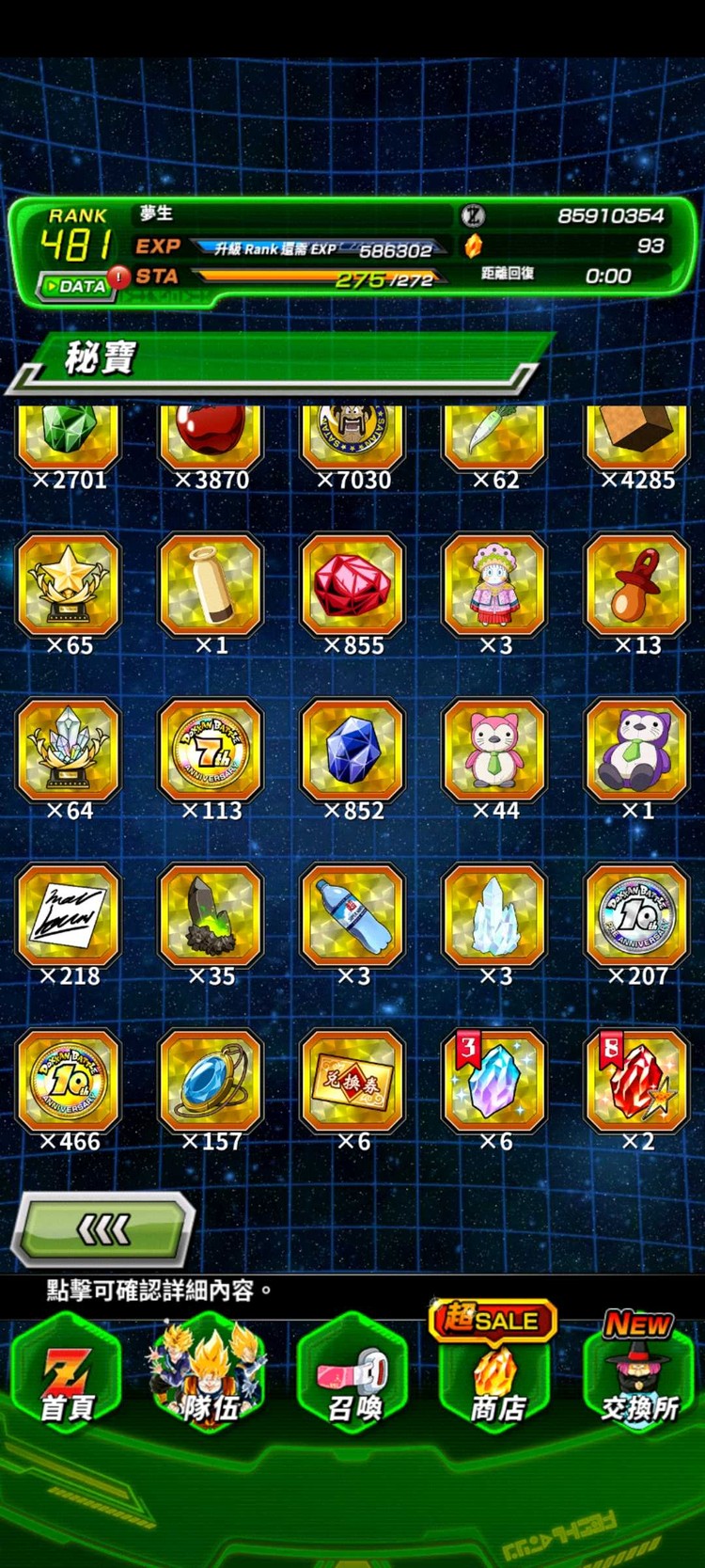705x1568 pixels.
Task: Select the red gem item ×855
Action: pos(352,585)
